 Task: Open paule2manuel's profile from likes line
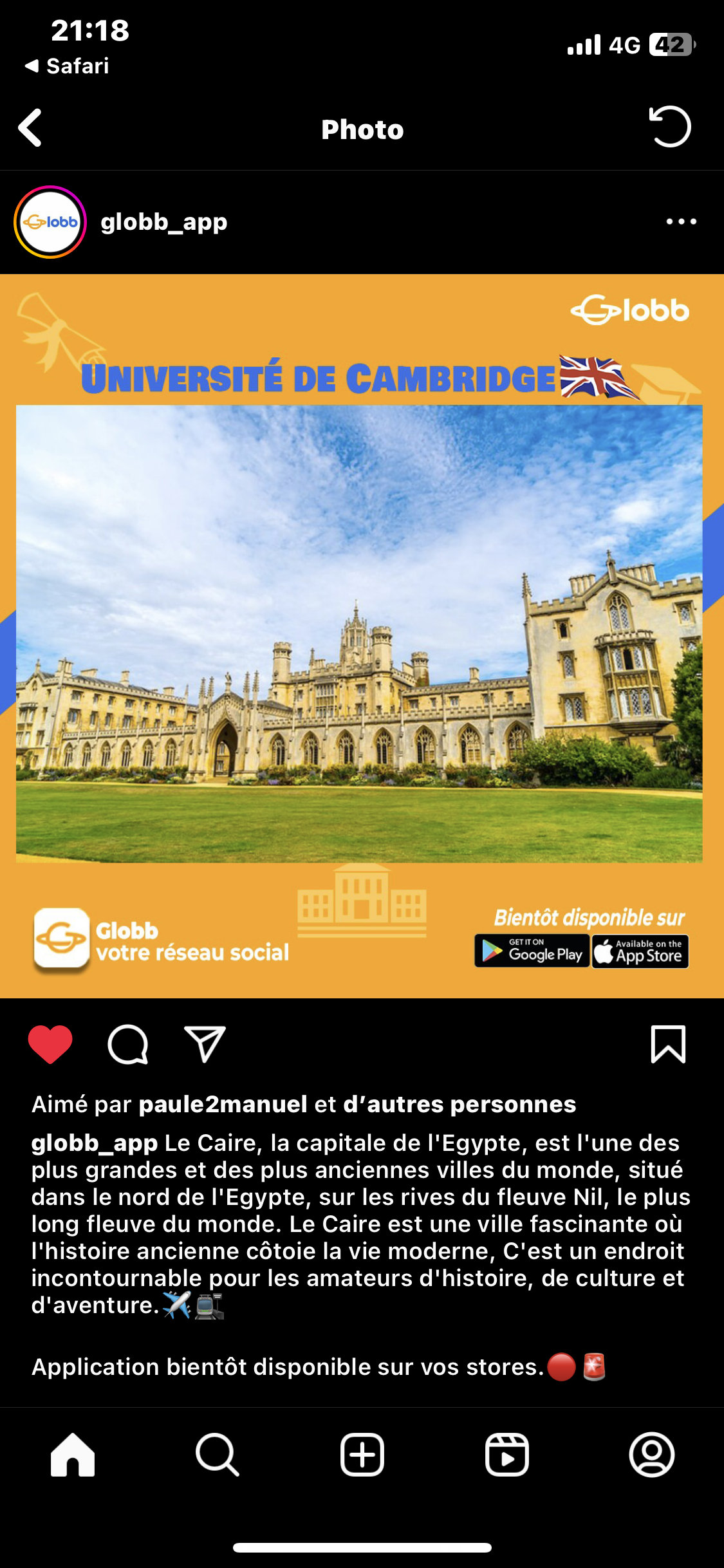click(x=223, y=1105)
